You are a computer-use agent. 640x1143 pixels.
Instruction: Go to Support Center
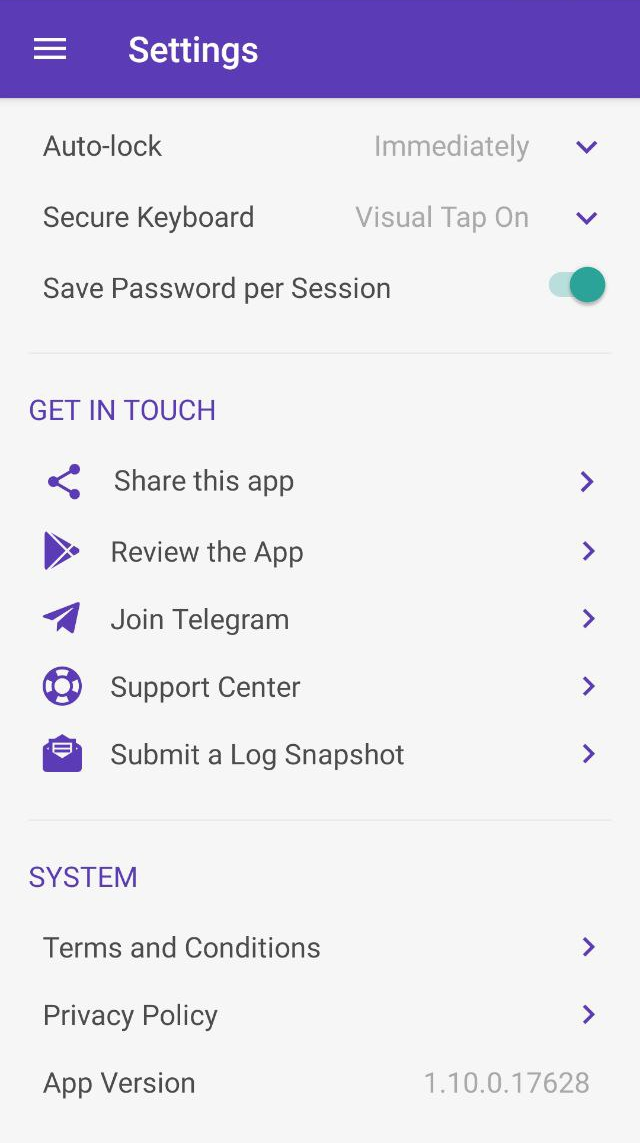pyautogui.click(x=205, y=688)
